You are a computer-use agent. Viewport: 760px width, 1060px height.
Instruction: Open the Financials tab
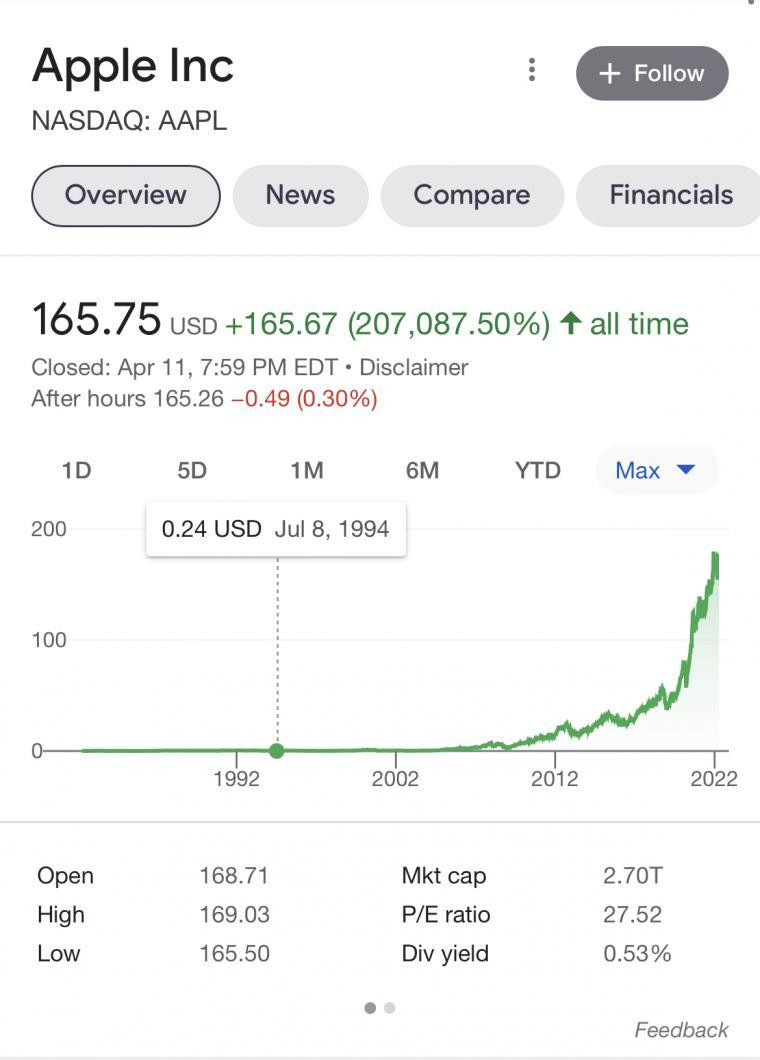pos(669,195)
